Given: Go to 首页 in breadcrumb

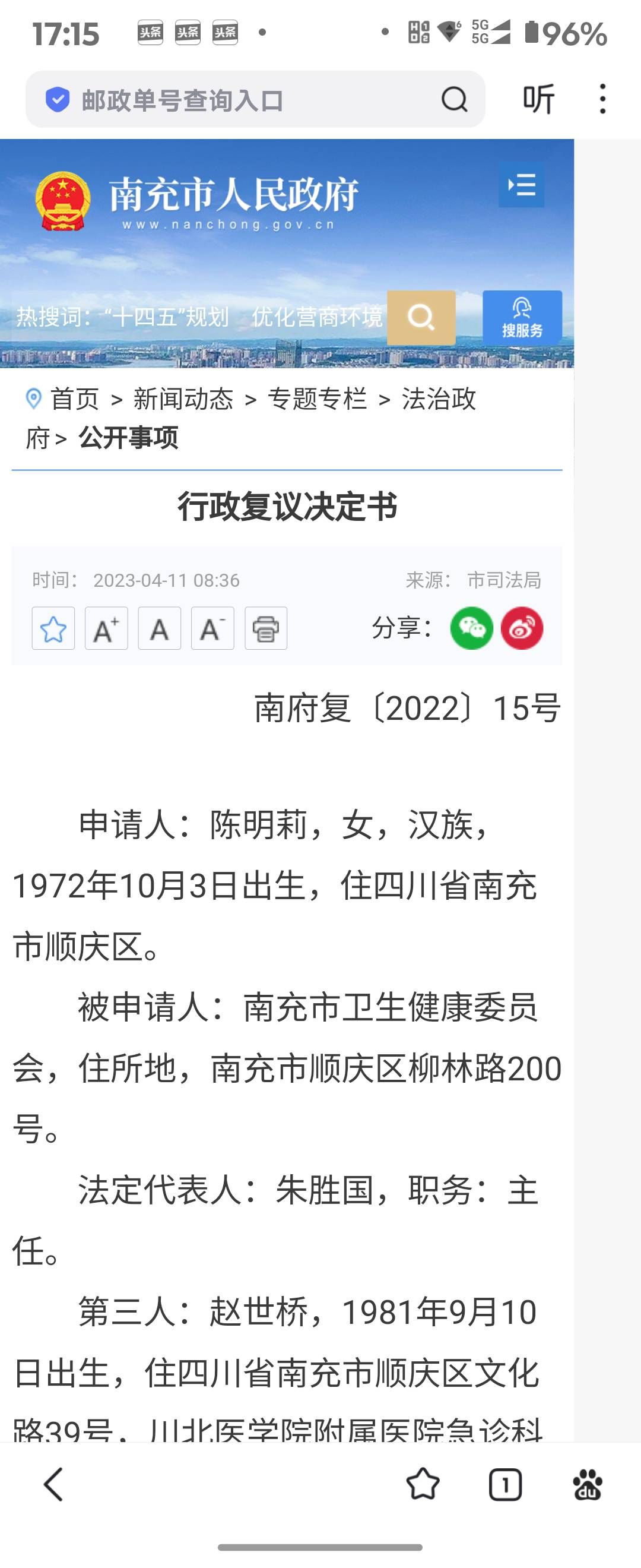Looking at the screenshot, I should pos(74,399).
